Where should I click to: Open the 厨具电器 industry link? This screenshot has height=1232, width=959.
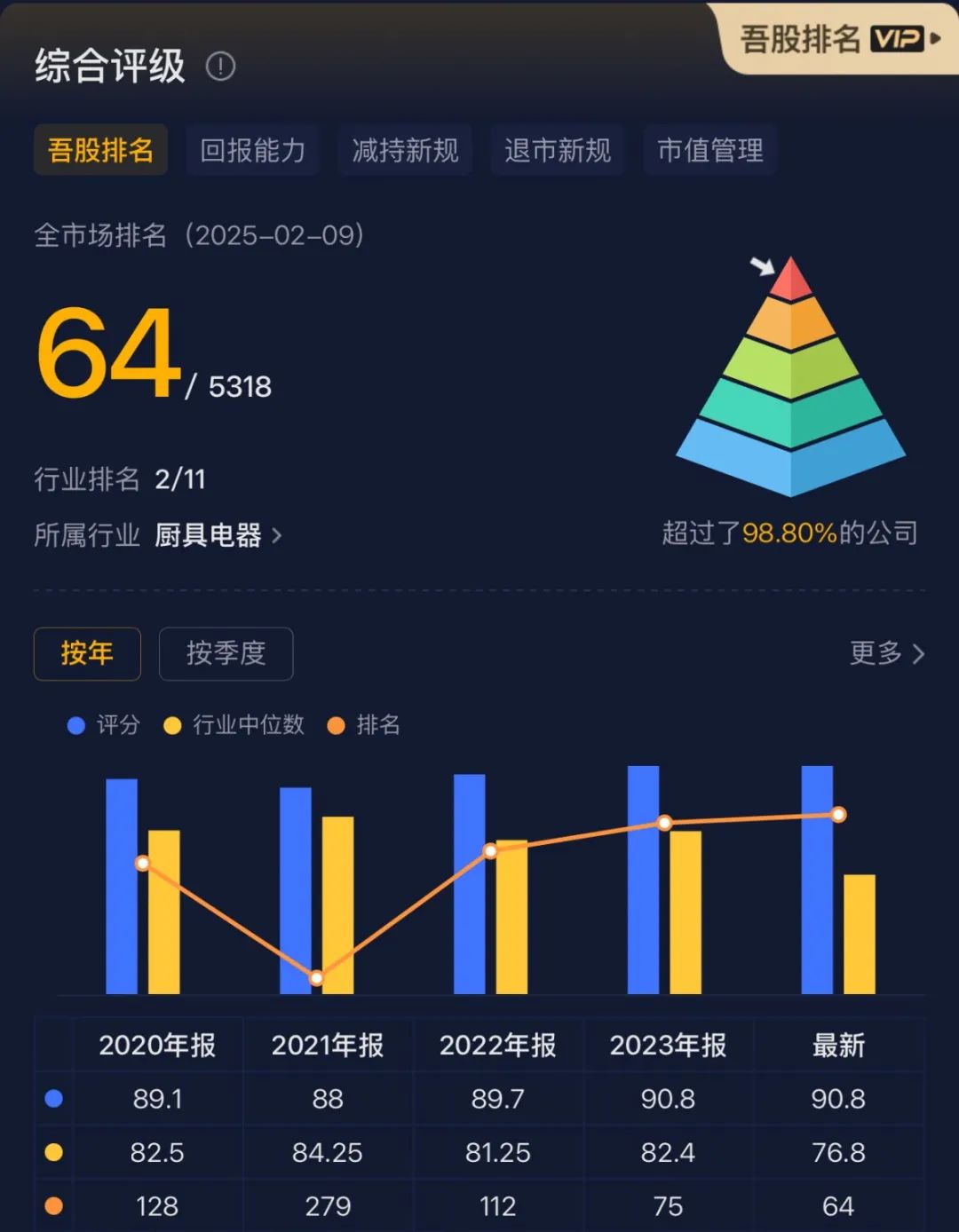tap(218, 535)
